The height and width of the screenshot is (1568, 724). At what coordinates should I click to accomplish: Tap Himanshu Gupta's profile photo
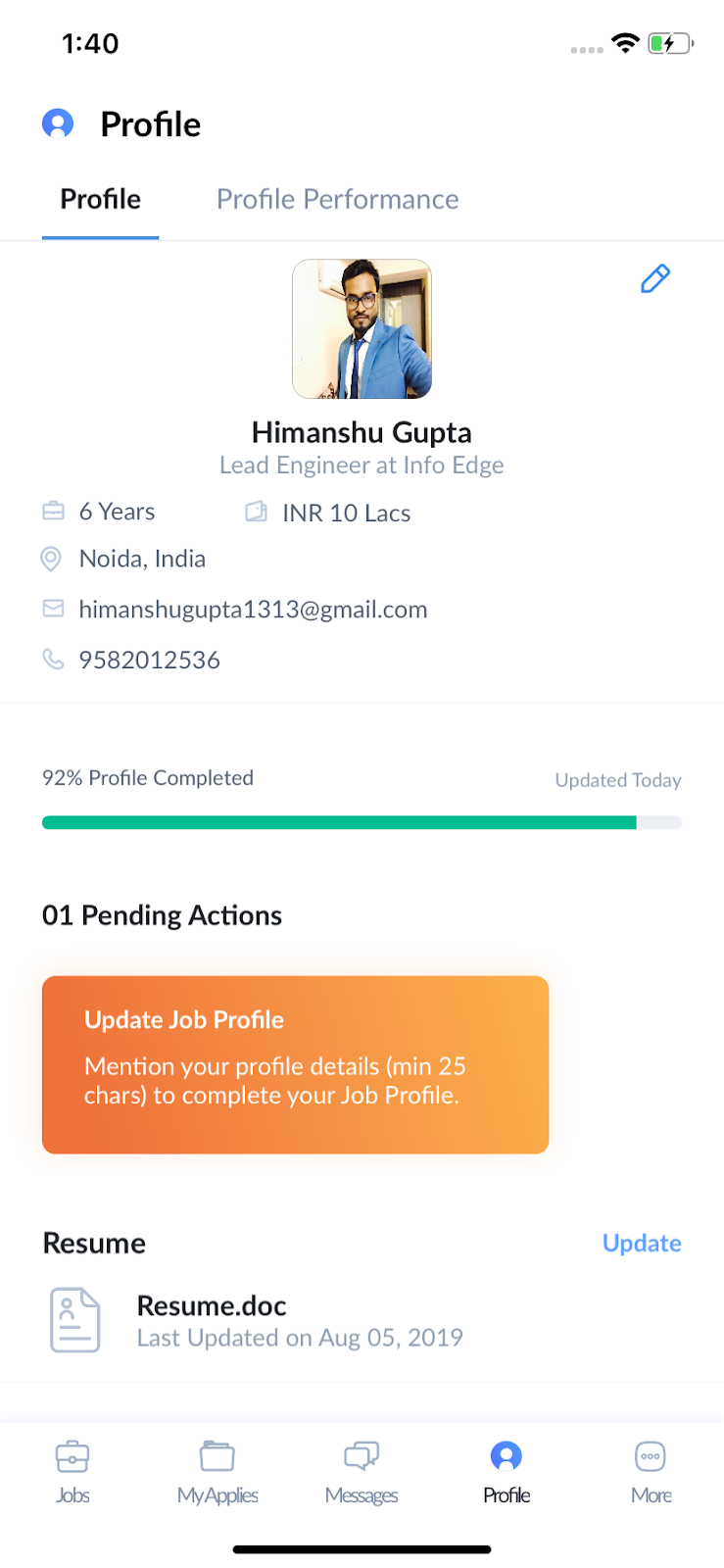362,328
